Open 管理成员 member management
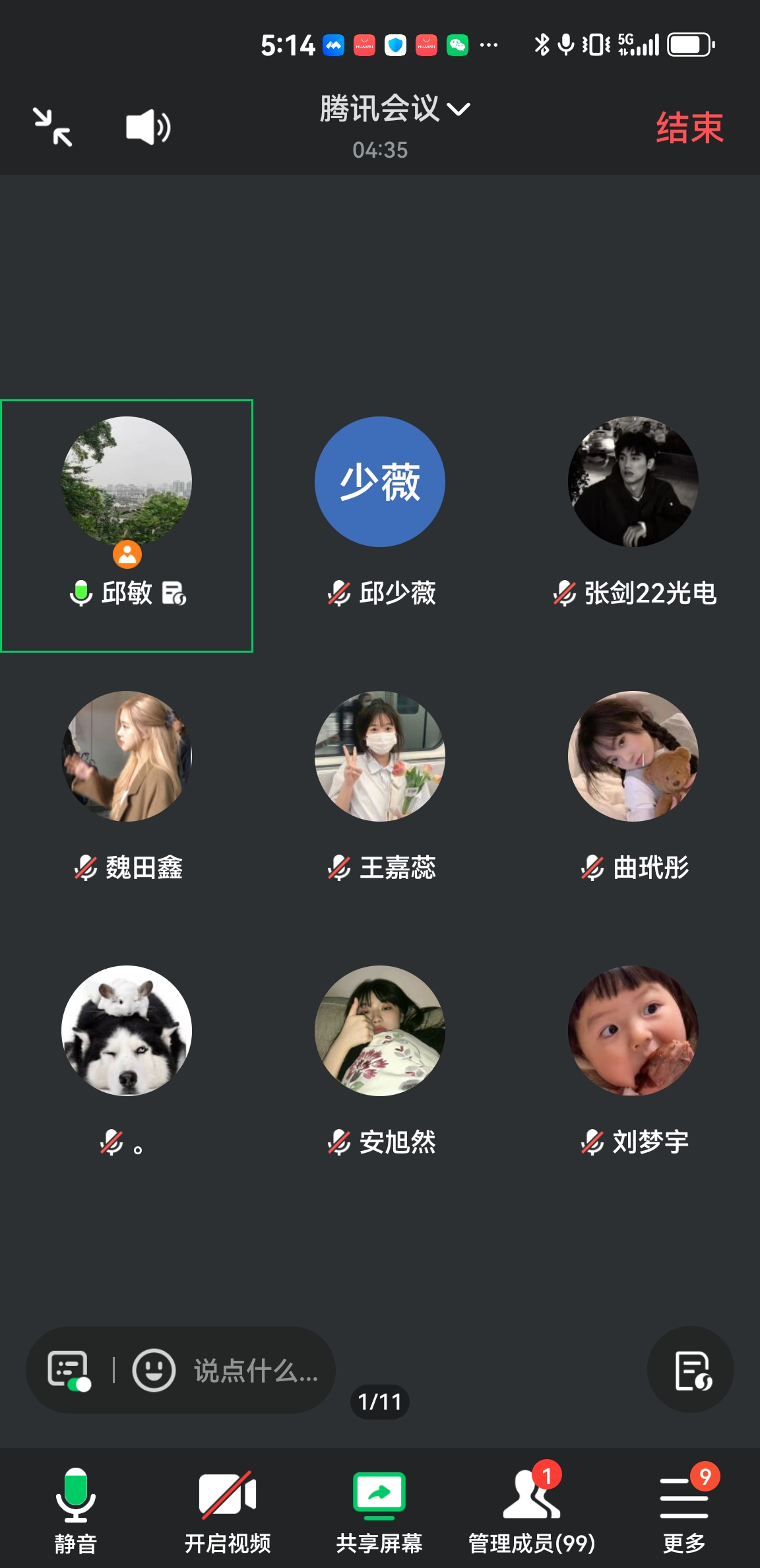 532,1510
